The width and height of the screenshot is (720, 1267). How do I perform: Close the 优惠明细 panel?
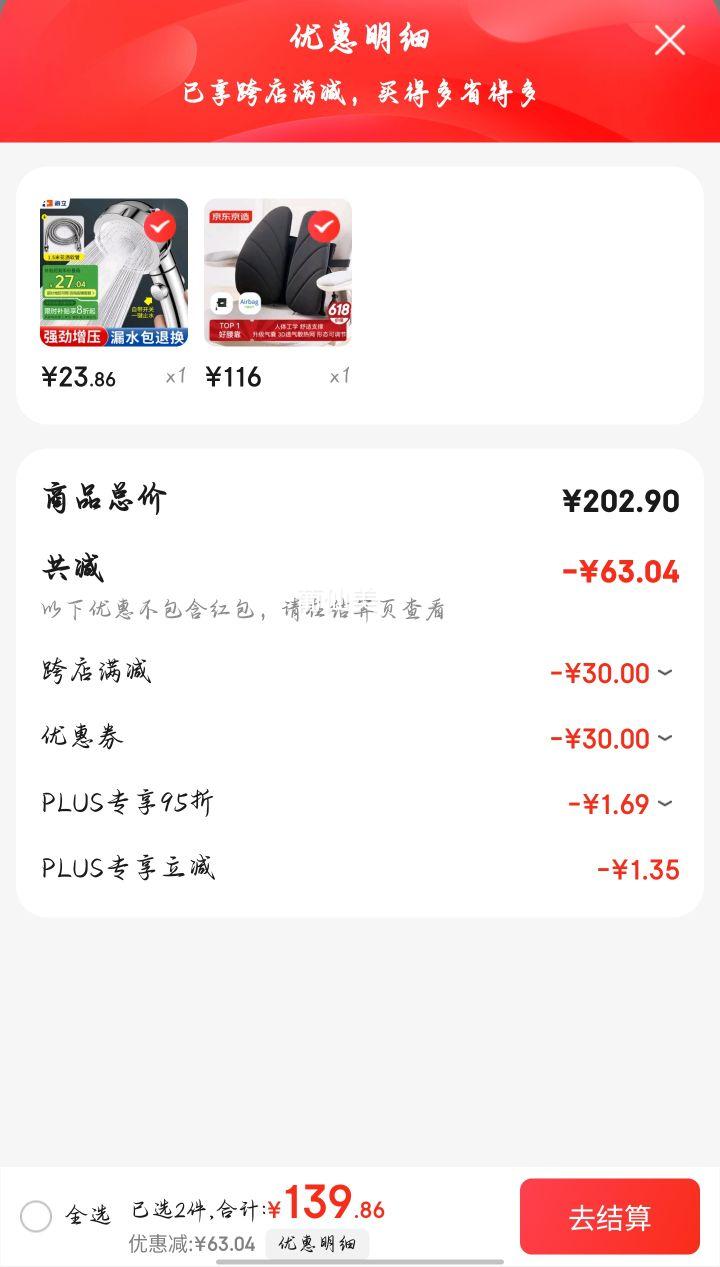click(669, 40)
